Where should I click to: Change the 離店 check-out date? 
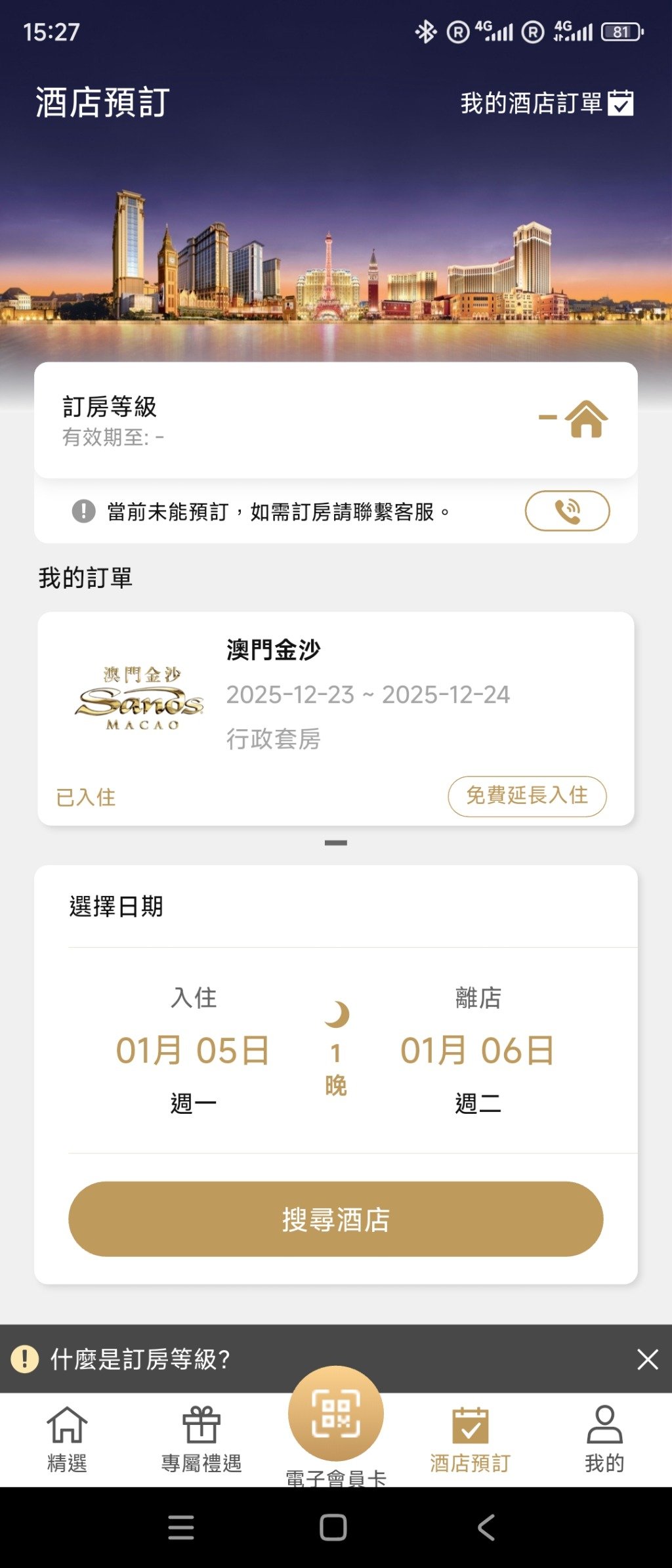(478, 1049)
